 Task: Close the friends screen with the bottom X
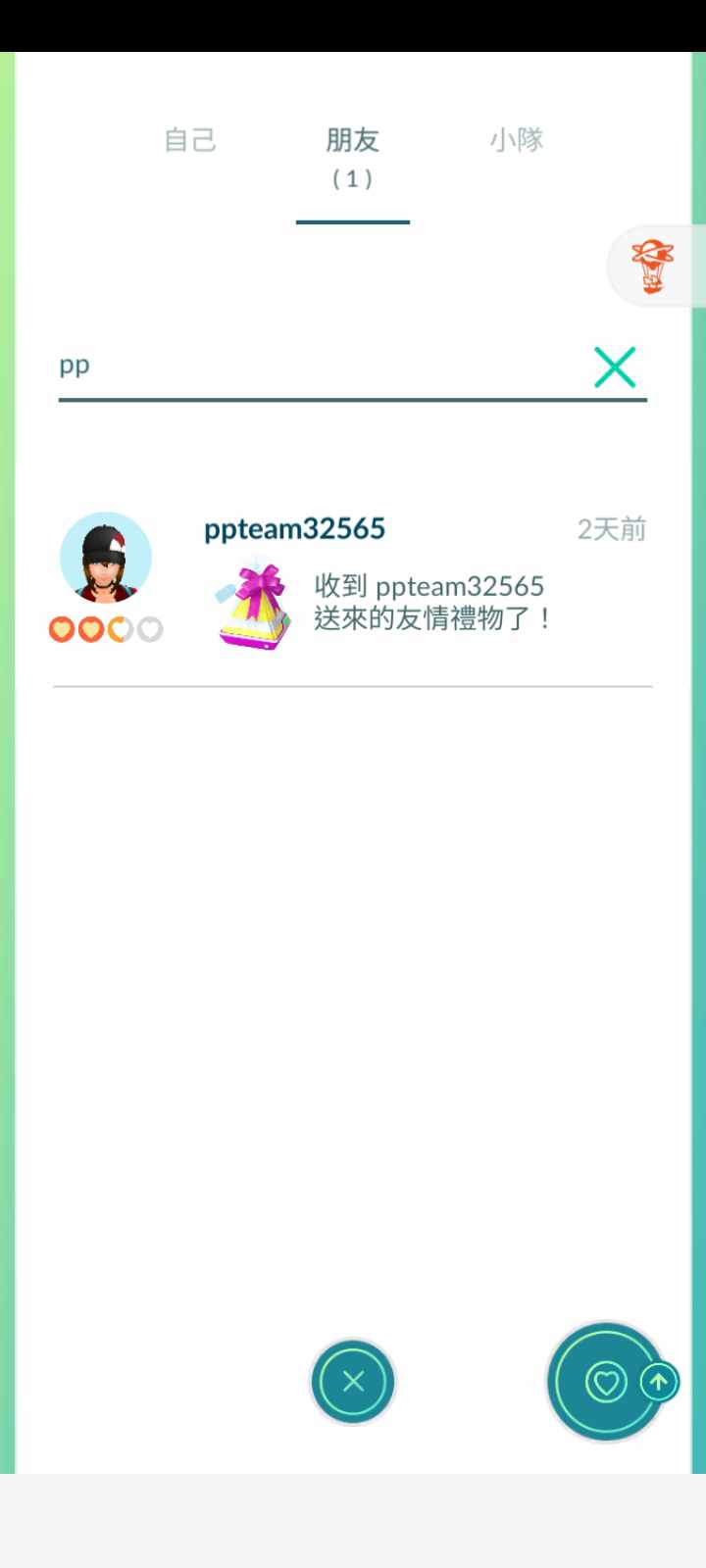(x=353, y=1381)
